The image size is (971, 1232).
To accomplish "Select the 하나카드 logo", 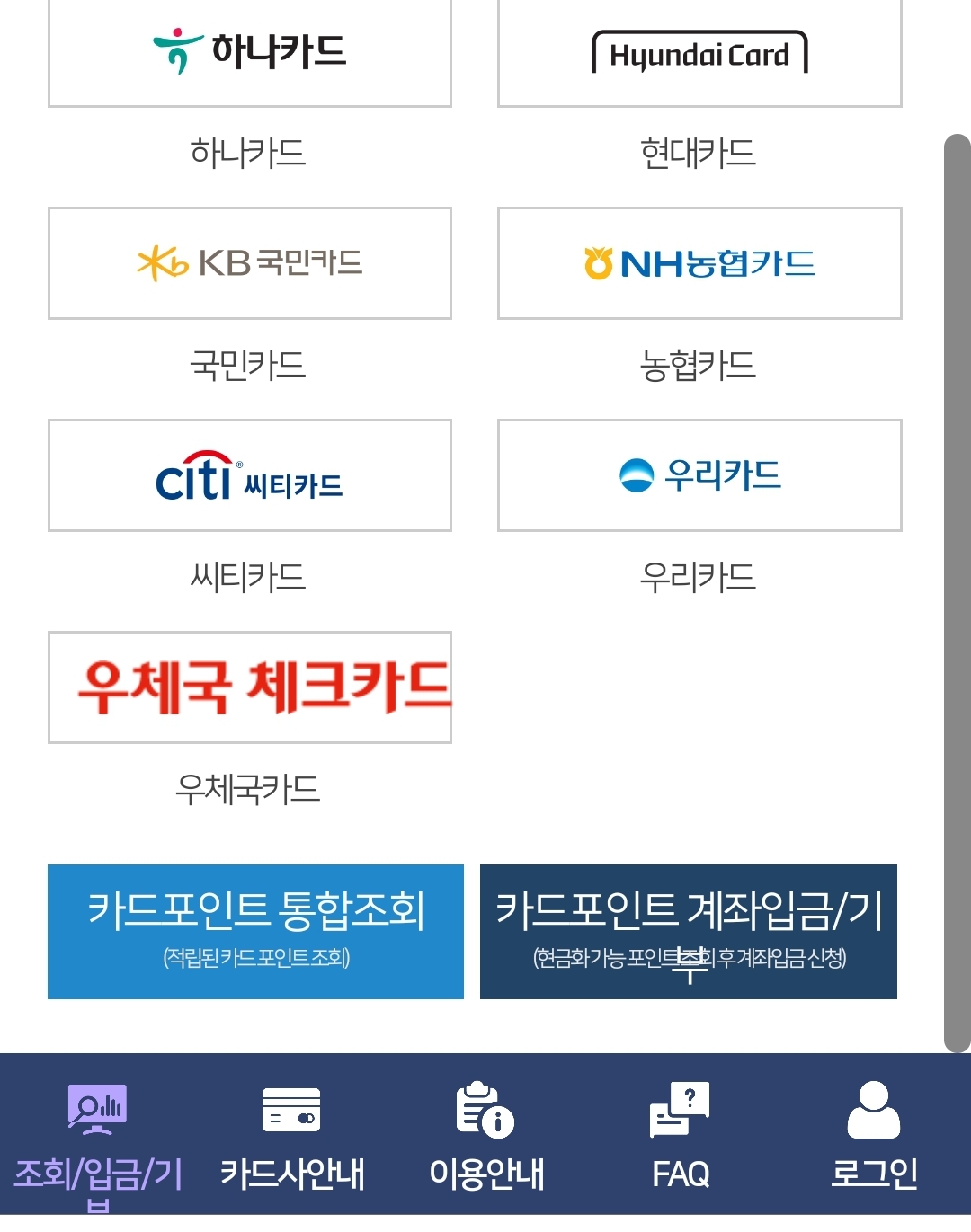I will point(249,51).
